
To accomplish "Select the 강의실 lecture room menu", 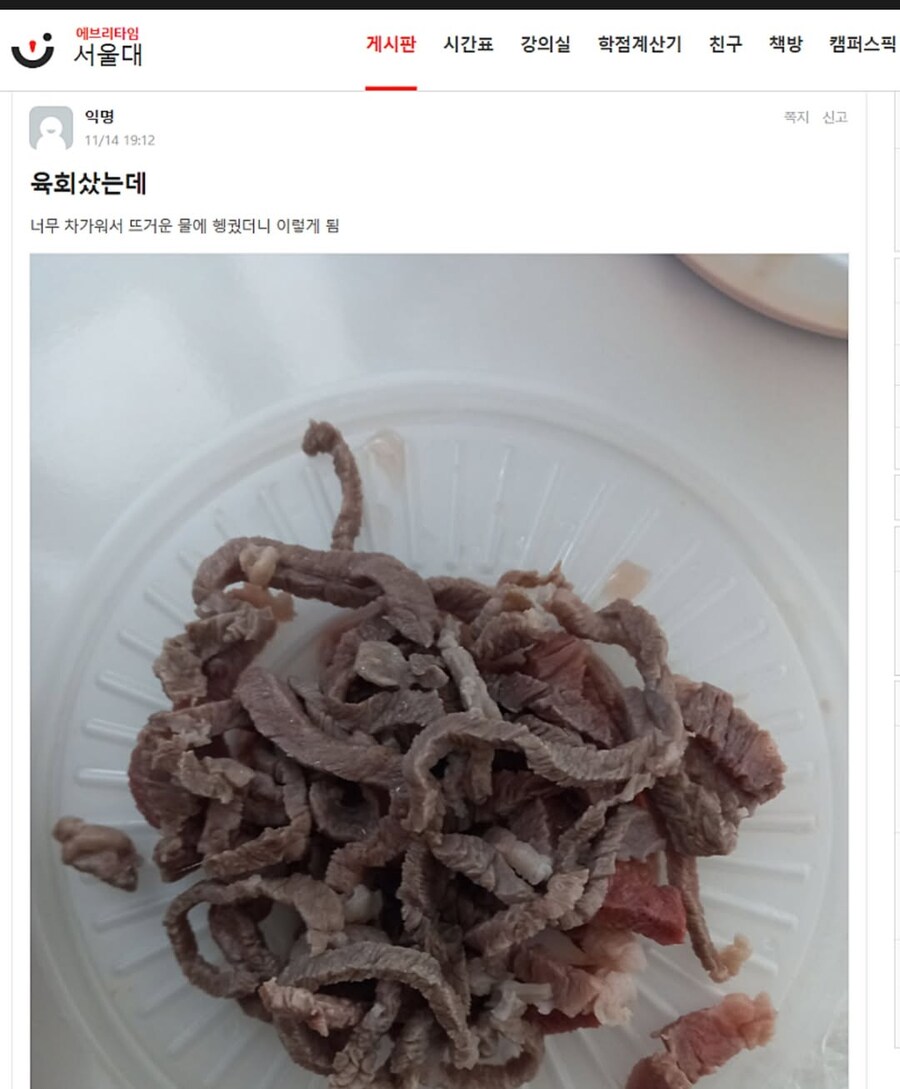I will tap(543, 44).
